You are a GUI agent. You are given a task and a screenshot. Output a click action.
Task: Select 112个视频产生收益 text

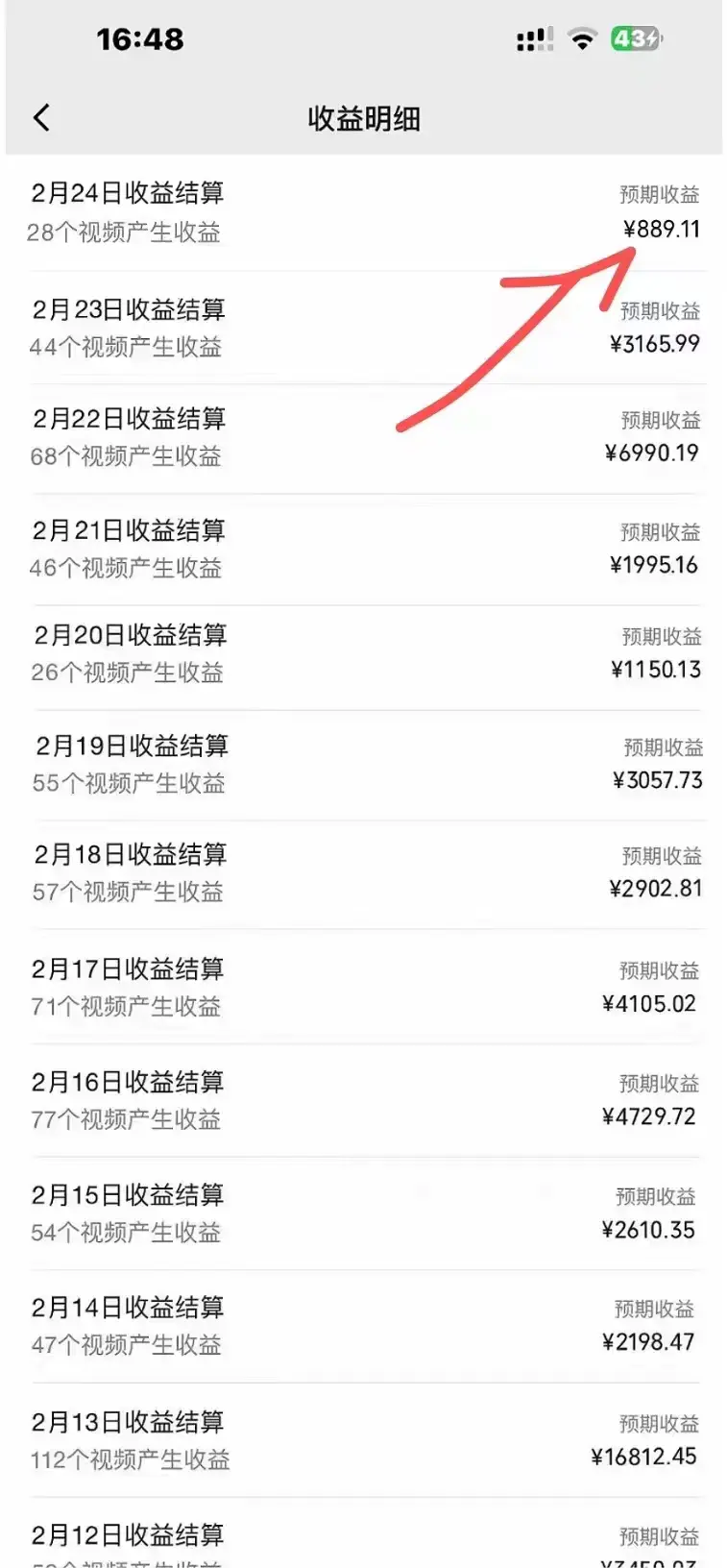coord(128,1459)
